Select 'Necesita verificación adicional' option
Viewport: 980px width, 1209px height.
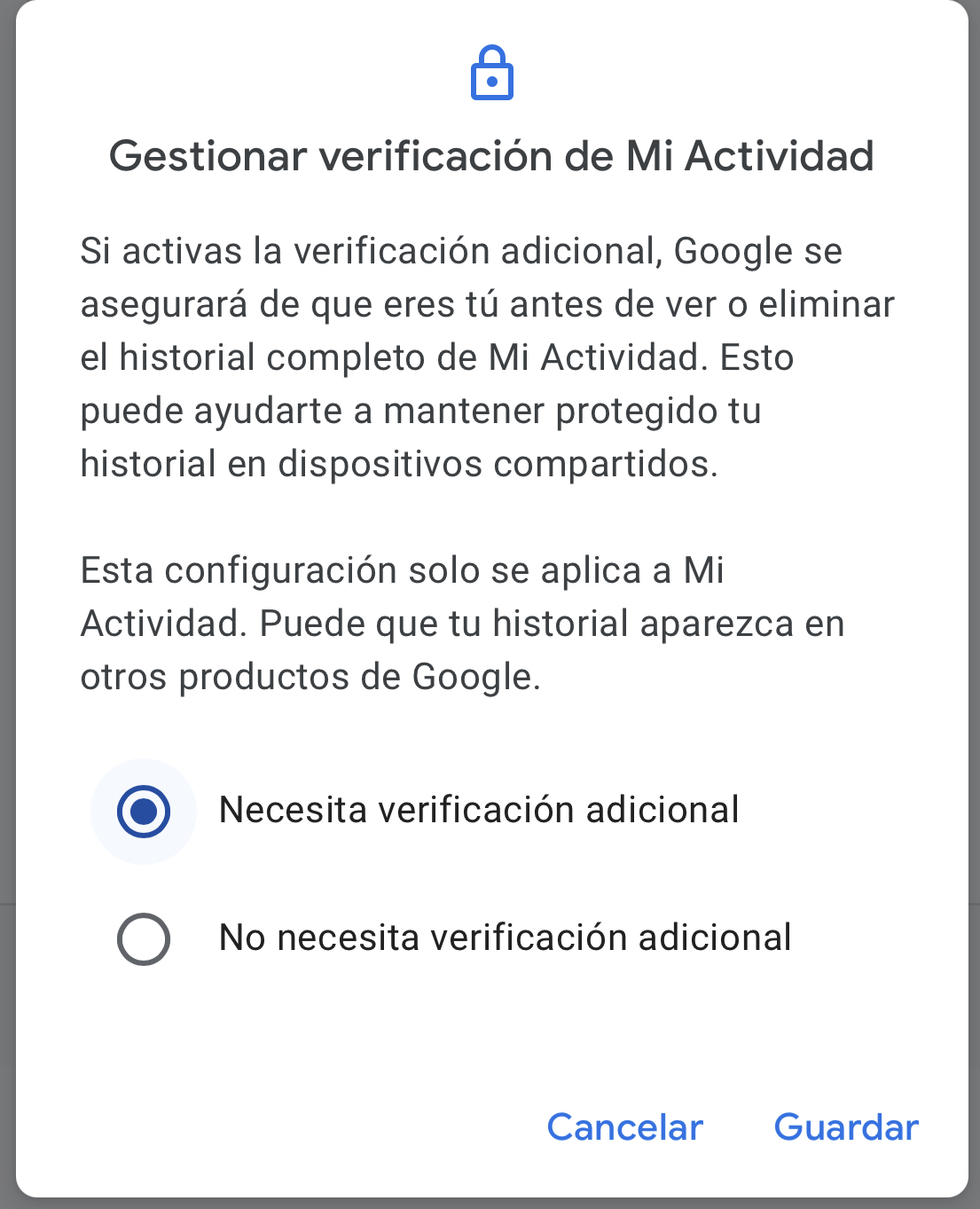point(144,811)
